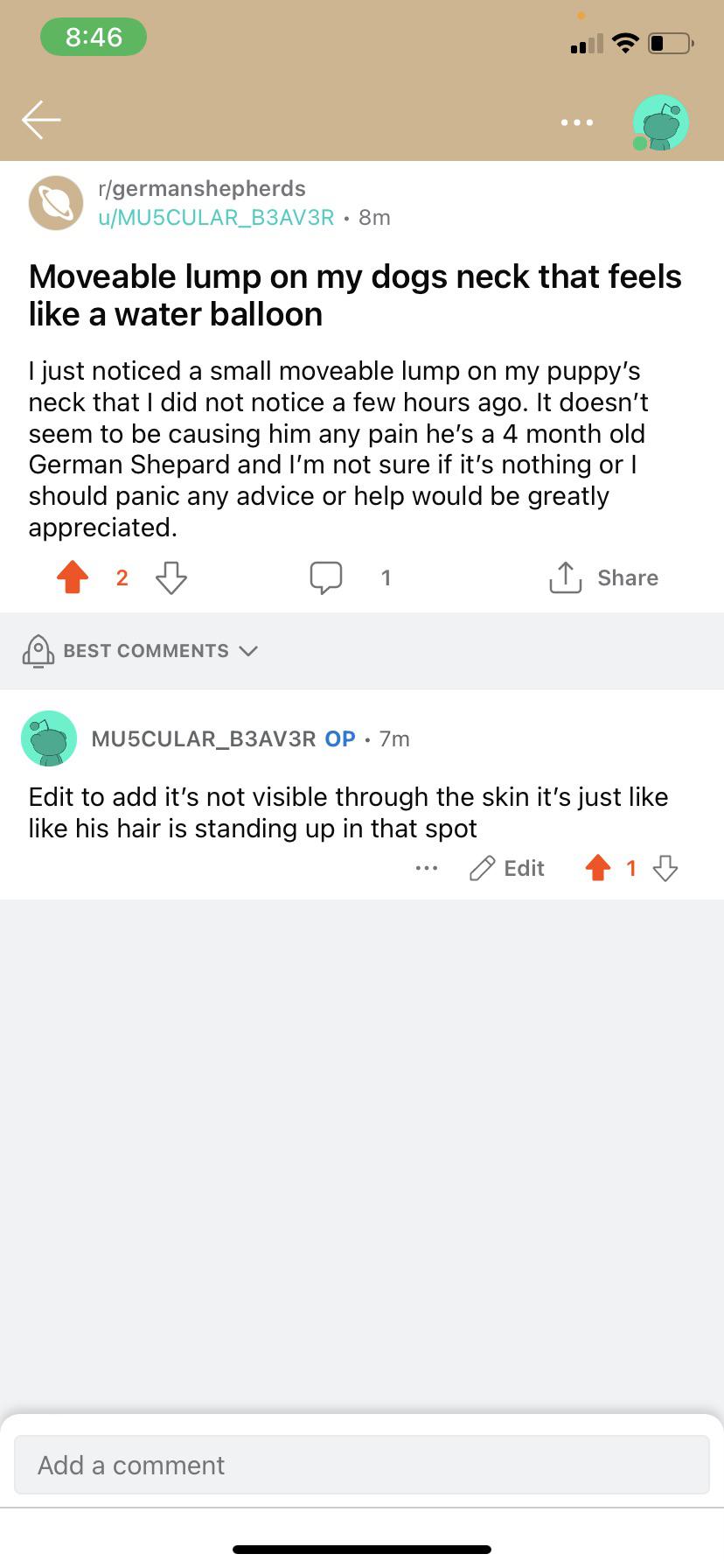724x1568 pixels.
Task: Open the r/germanshepherds community
Action: pyautogui.click(x=202, y=188)
